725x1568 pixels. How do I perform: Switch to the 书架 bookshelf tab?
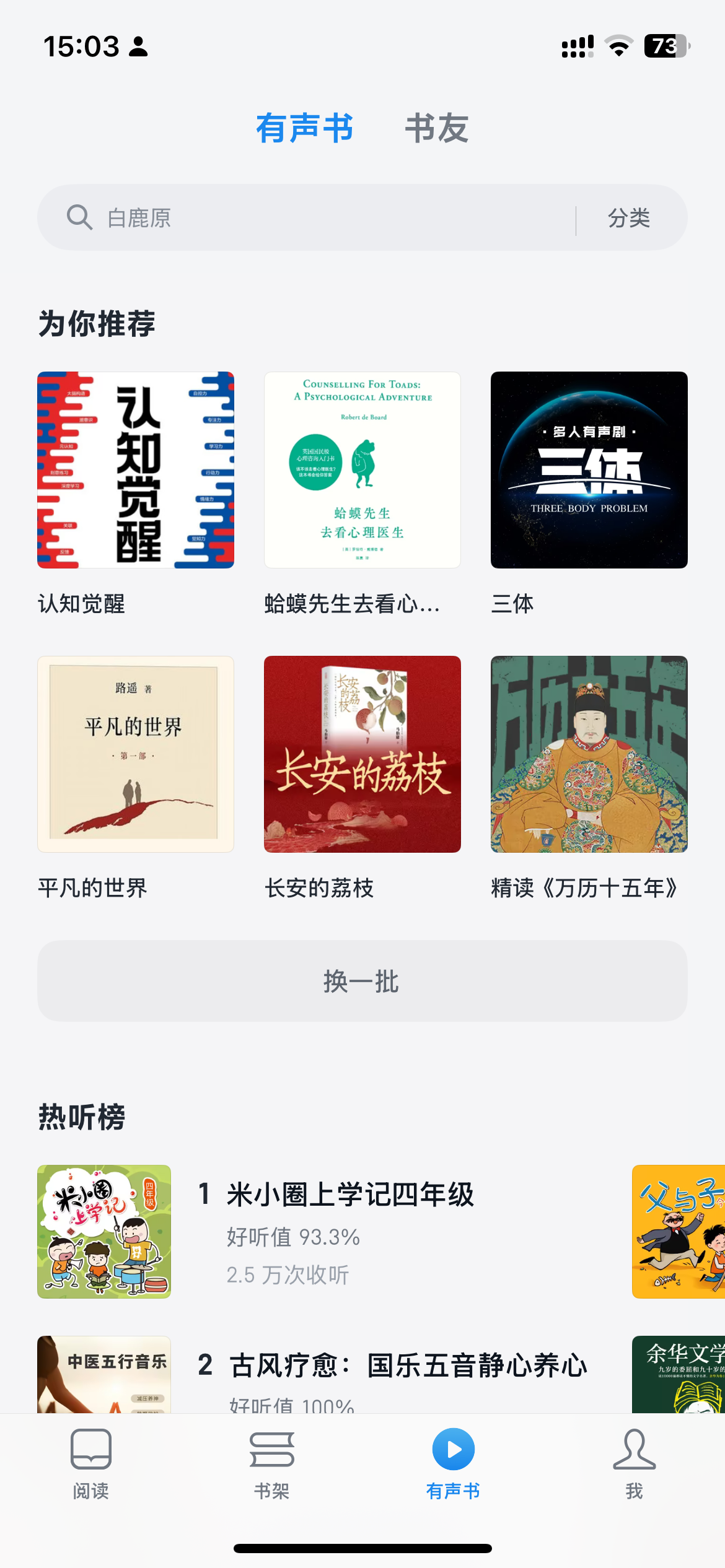(272, 1464)
